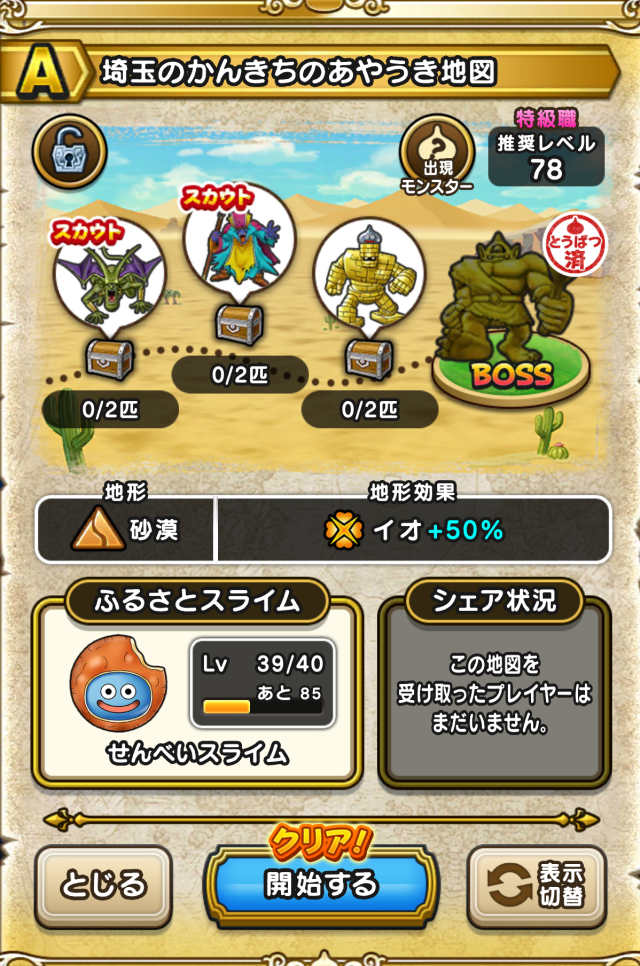Start the map with 開始する

click(x=321, y=884)
